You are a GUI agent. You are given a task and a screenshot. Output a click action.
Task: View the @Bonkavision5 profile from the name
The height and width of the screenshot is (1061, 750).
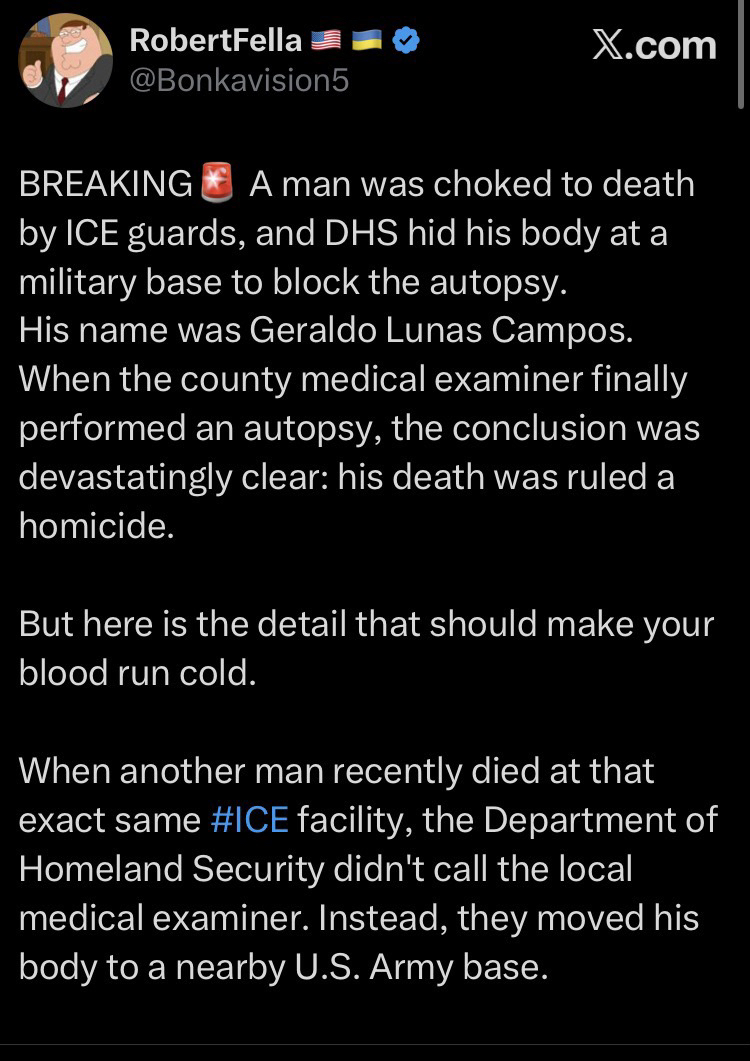pyautogui.click(x=215, y=40)
